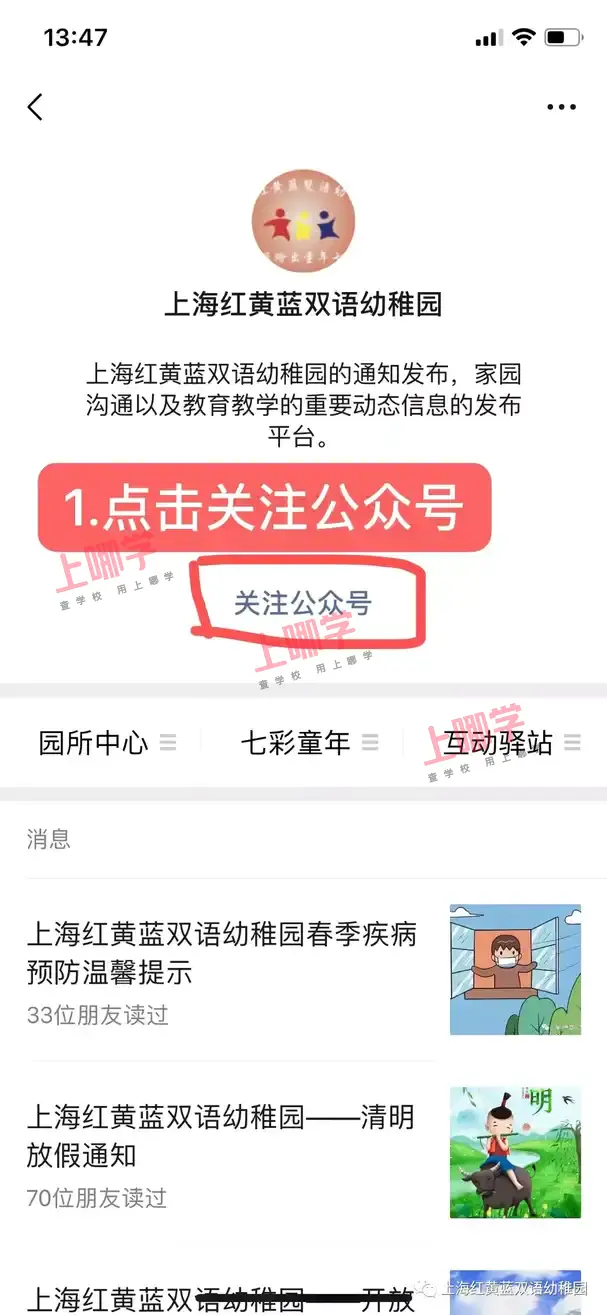Open the 清明放假通知 article

point(220,1136)
